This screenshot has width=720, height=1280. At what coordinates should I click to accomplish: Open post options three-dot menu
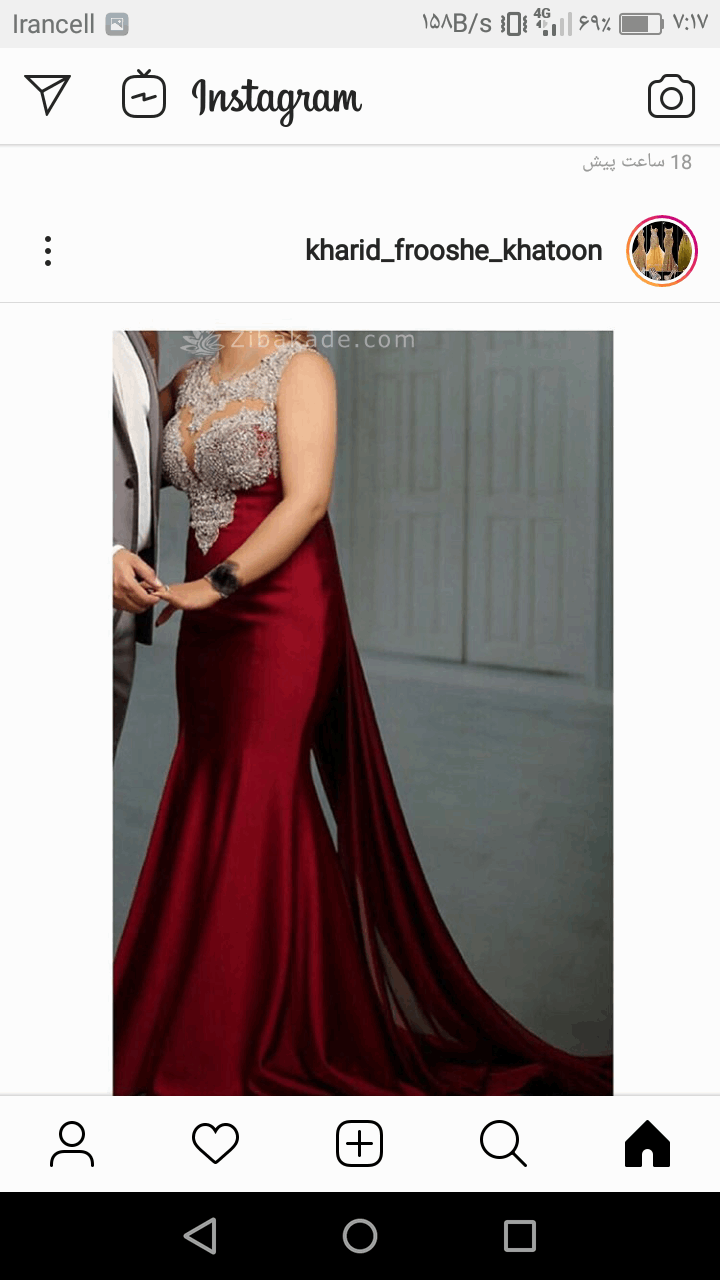47,251
